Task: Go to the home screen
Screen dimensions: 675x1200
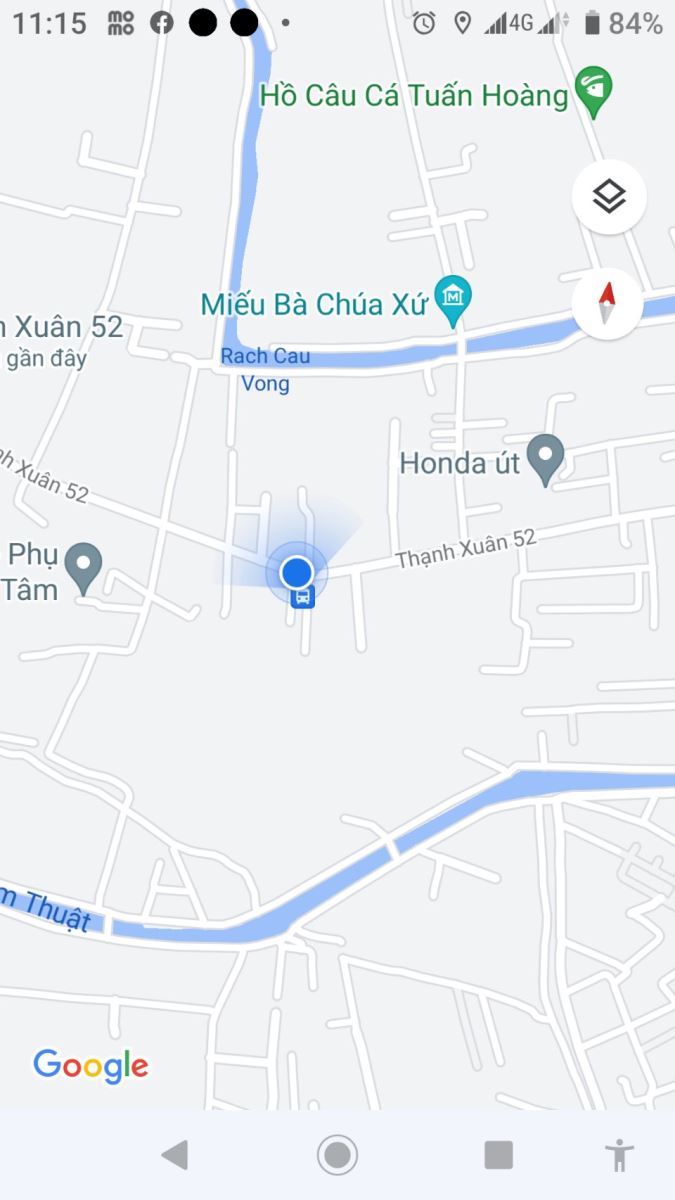Action: (337, 1155)
